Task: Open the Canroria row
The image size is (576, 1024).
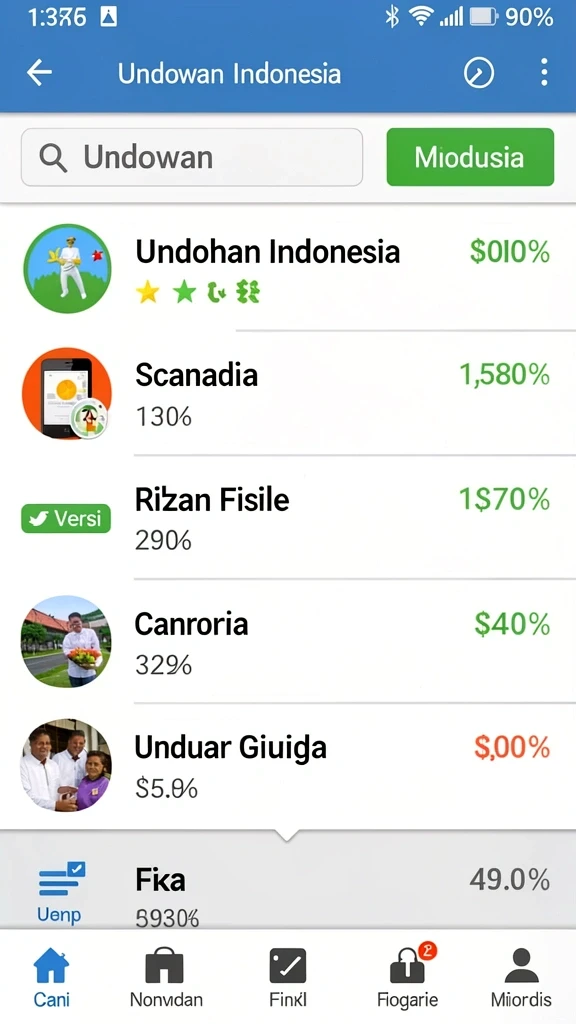Action: click(x=288, y=641)
